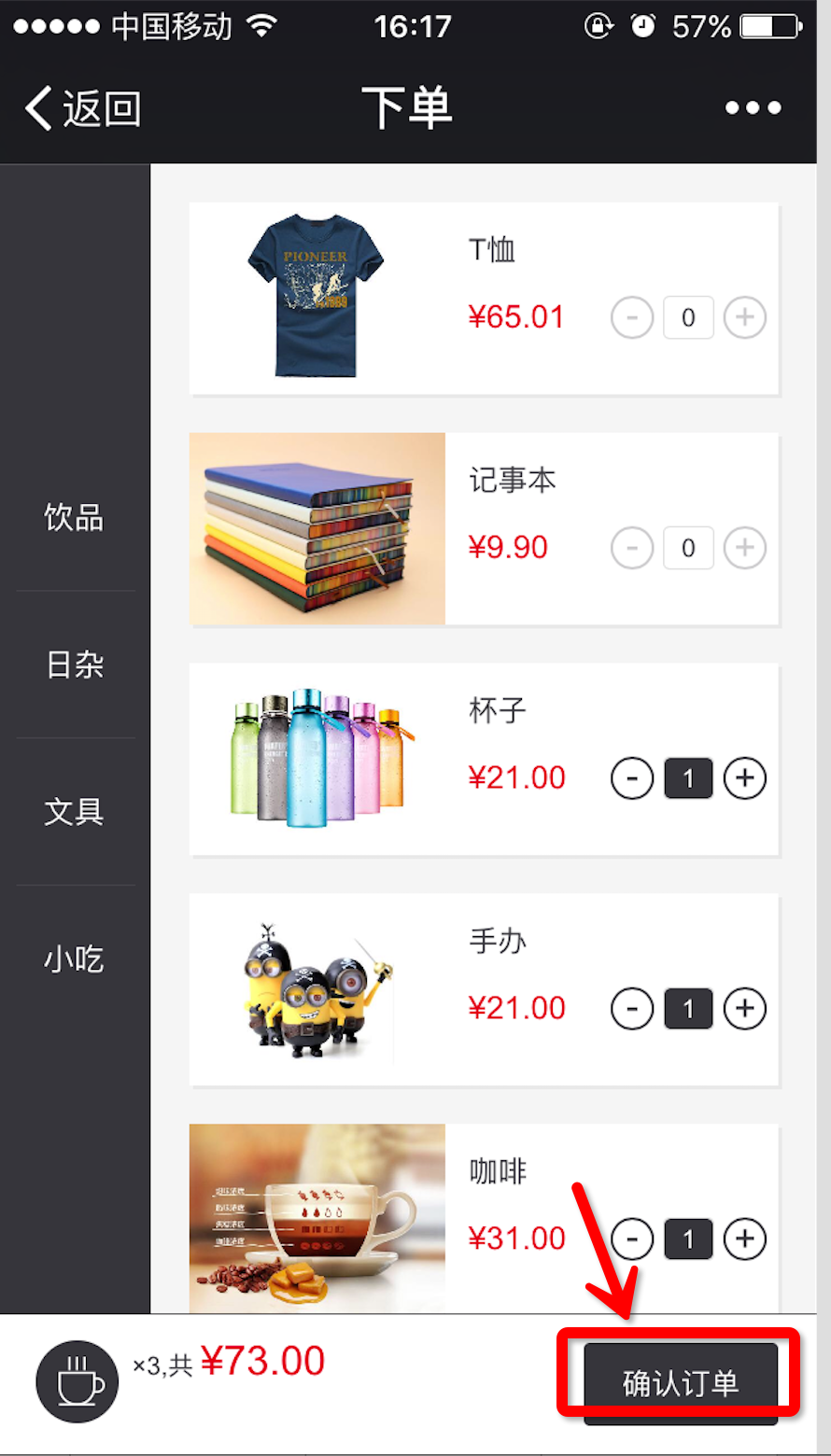
Task: Select the 日杂 category
Action: point(75,665)
